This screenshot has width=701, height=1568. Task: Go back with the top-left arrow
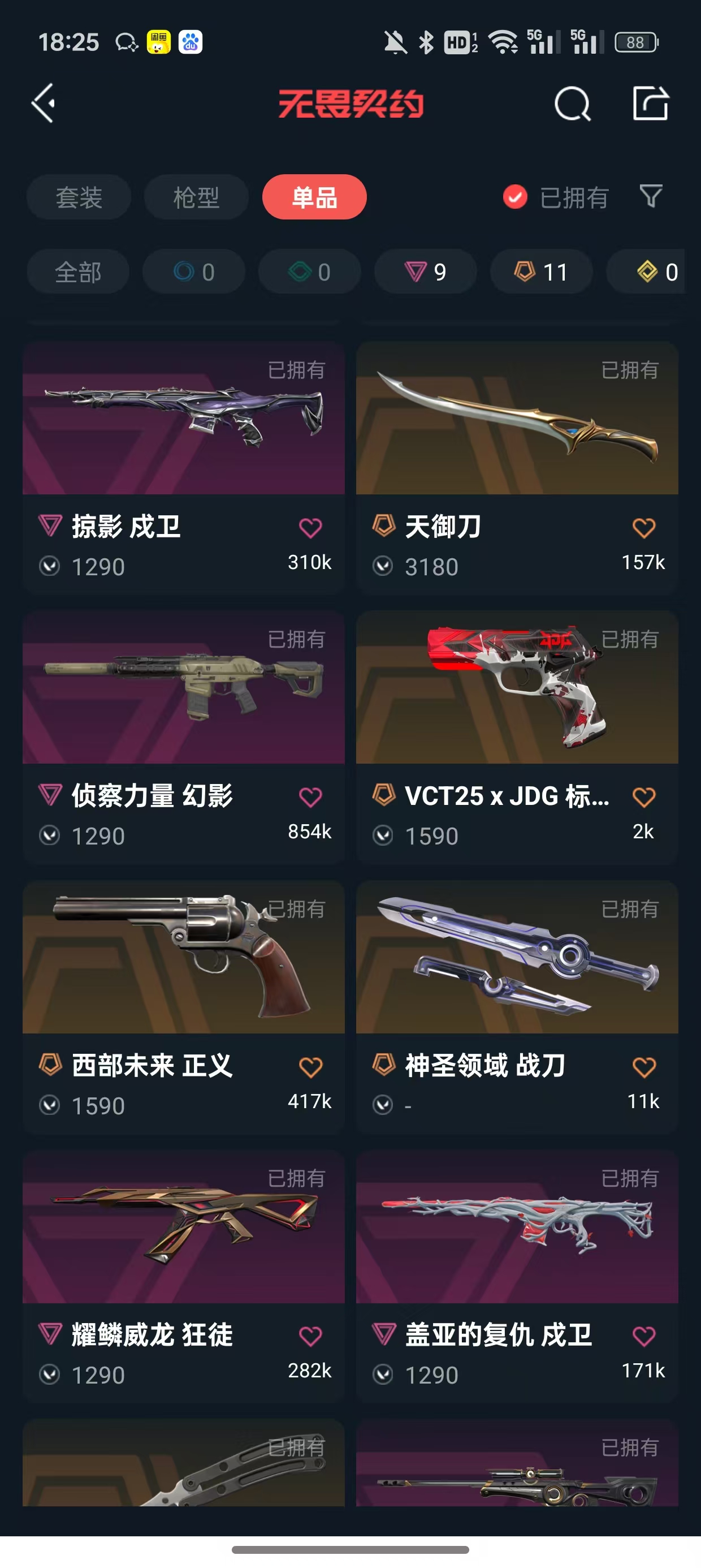point(44,104)
